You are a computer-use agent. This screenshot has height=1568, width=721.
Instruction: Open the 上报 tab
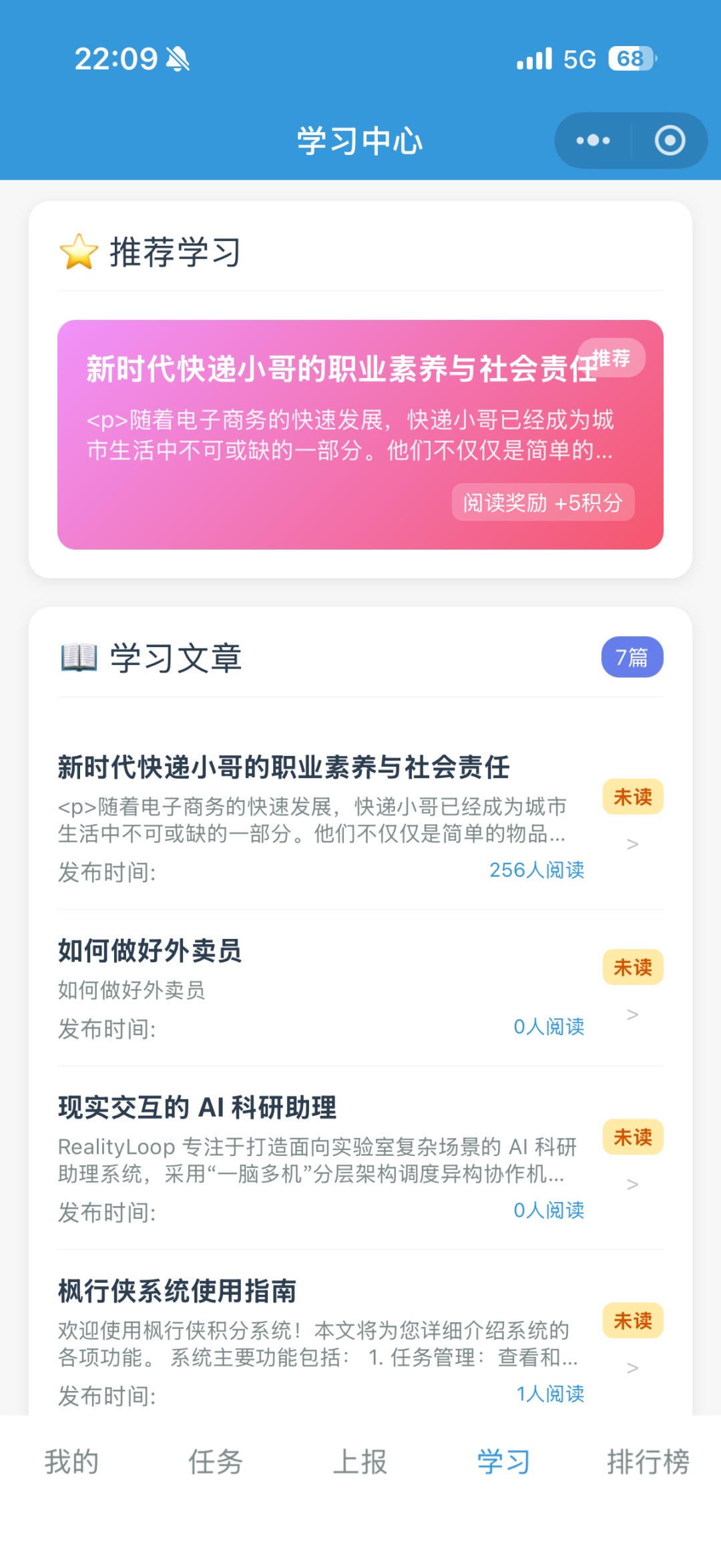point(360,1462)
